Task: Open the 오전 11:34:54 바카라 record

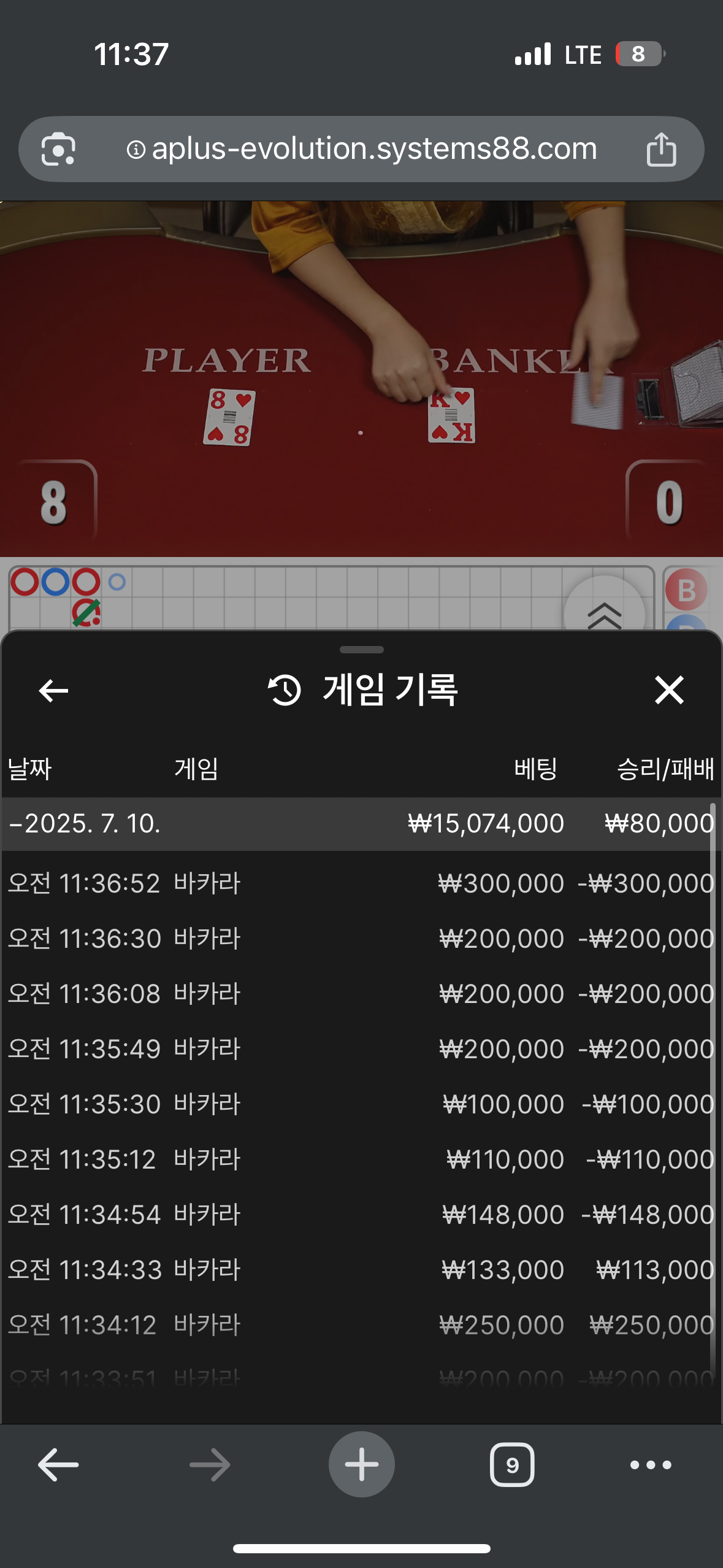Action: (x=361, y=1215)
